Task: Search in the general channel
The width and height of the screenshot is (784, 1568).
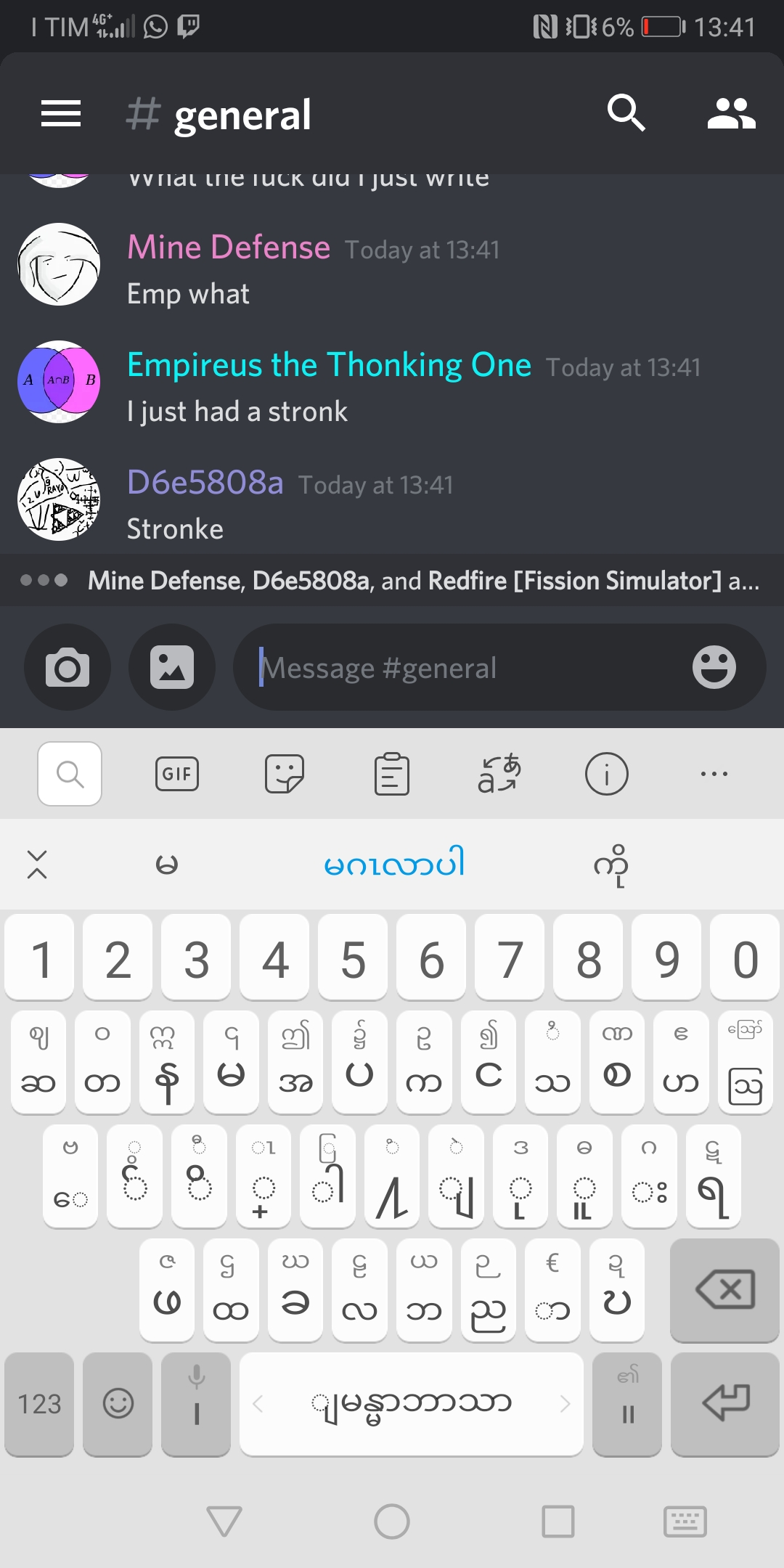Action: point(626,113)
